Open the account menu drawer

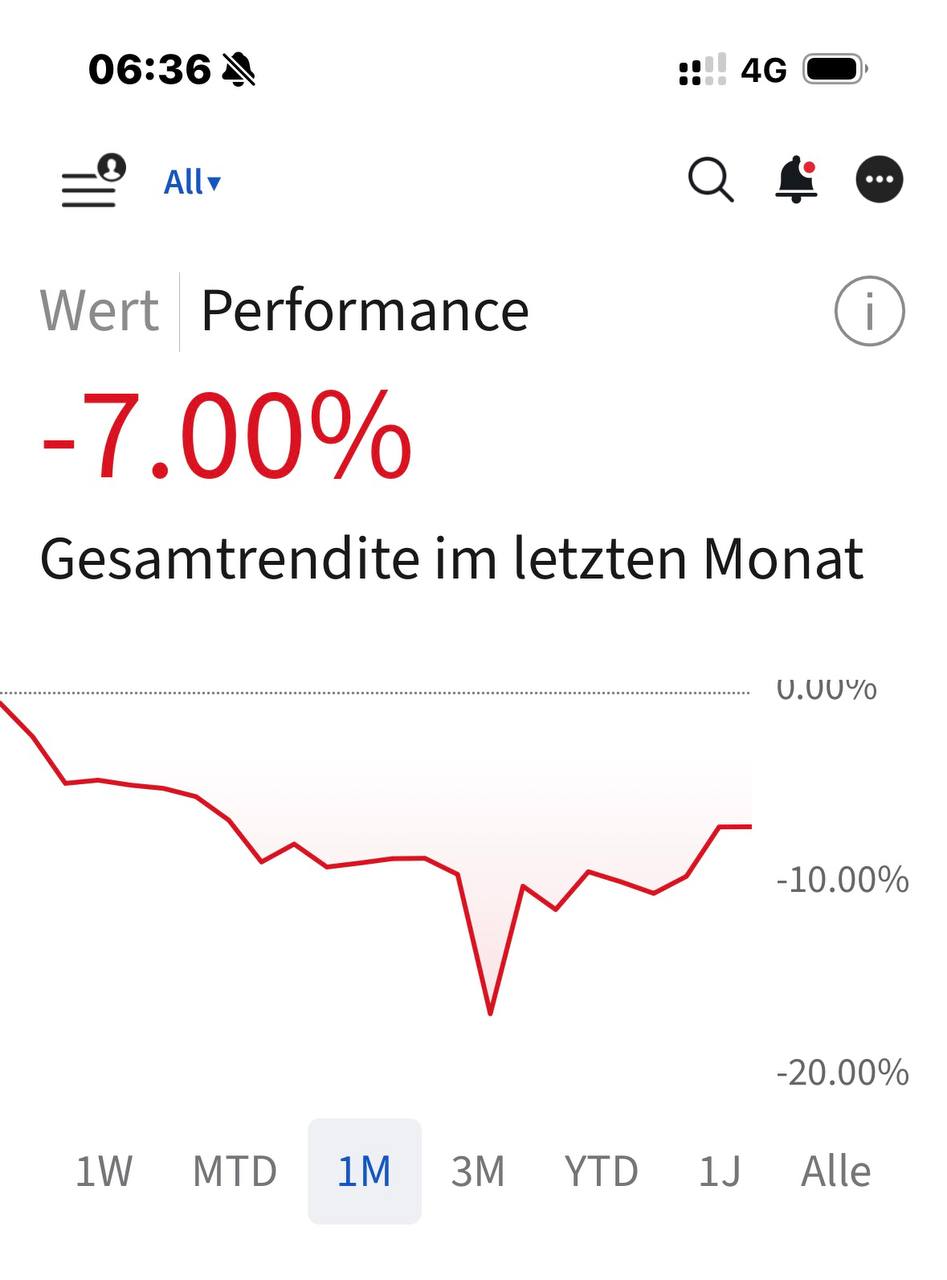click(x=92, y=182)
